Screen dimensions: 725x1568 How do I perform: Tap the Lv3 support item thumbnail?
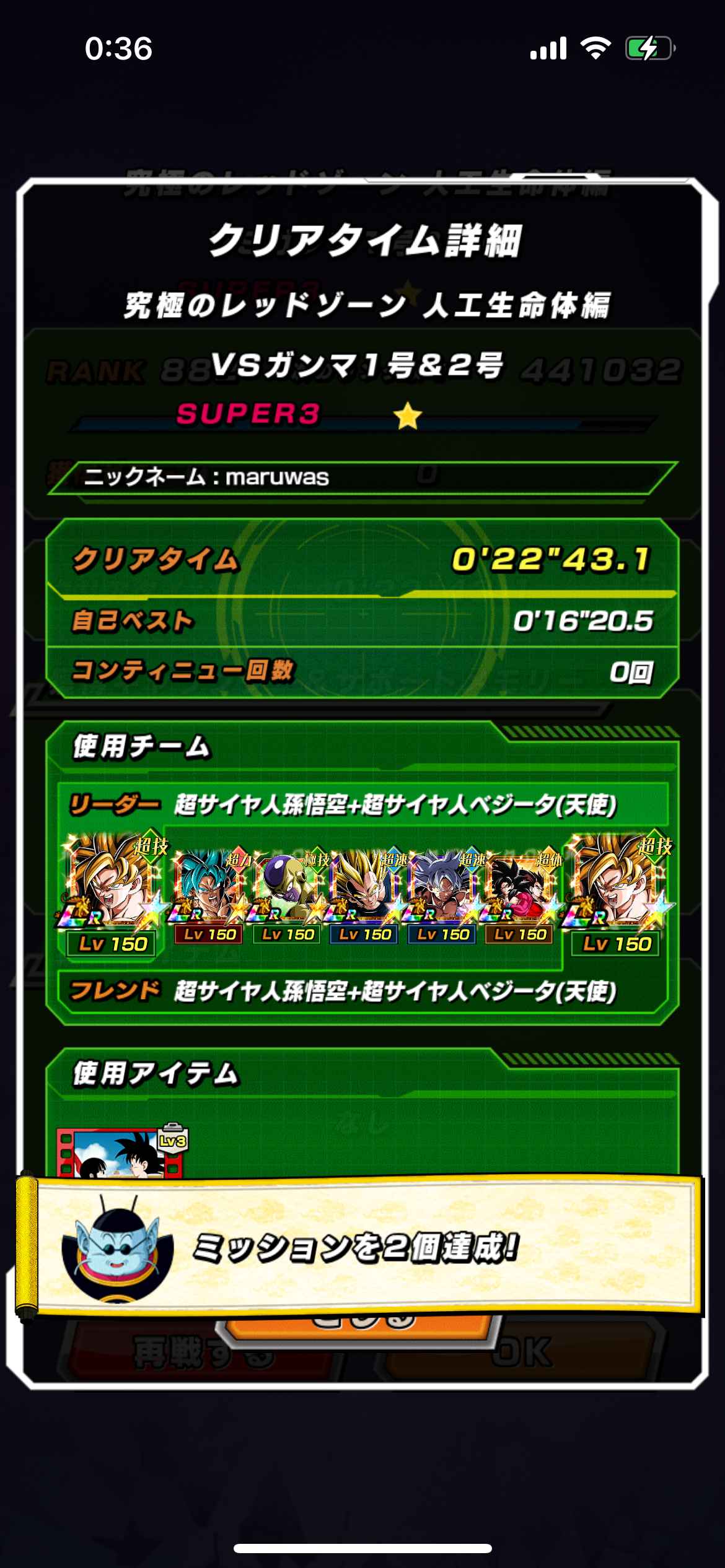pyautogui.click(x=121, y=1151)
